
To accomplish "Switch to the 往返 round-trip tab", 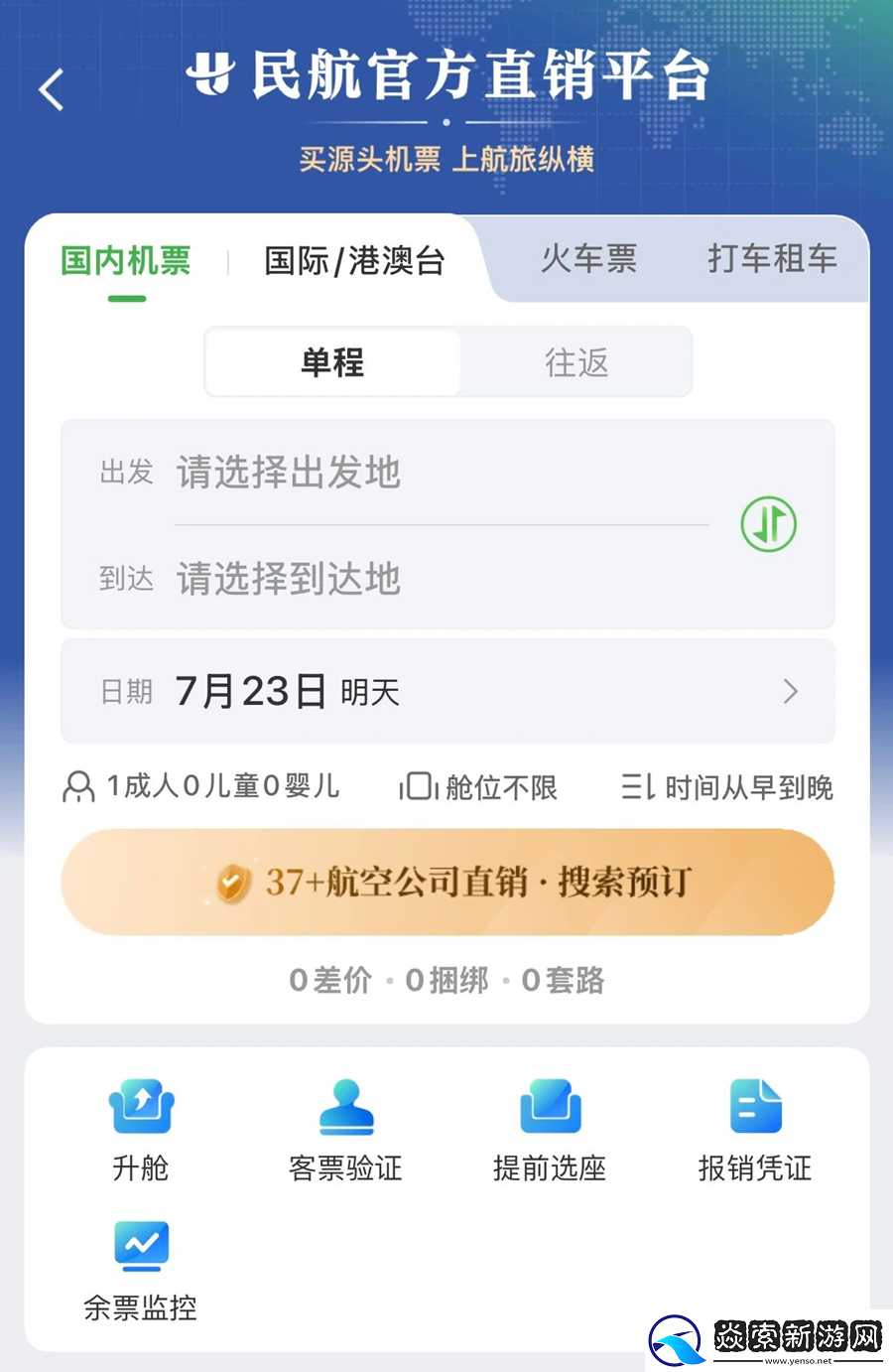I will (575, 362).
